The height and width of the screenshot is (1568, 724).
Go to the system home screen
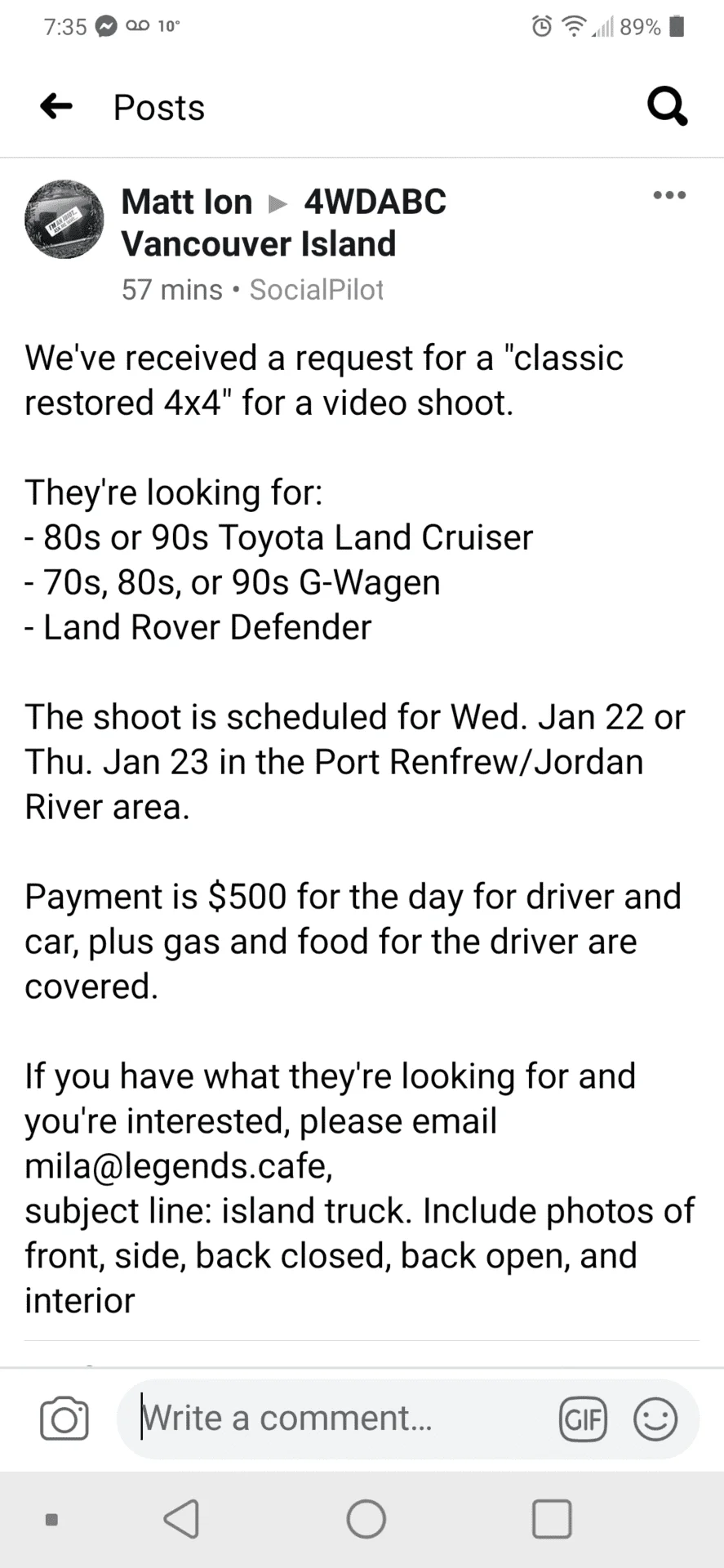366,1519
